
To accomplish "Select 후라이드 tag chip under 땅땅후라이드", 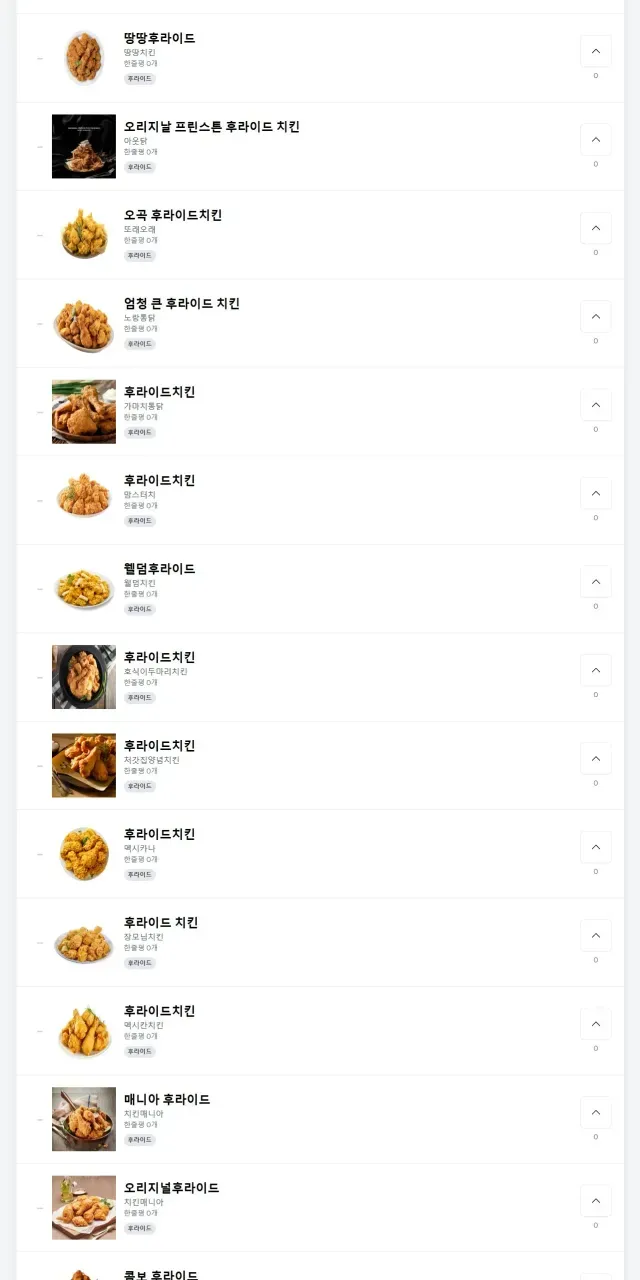I will tap(140, 79).
